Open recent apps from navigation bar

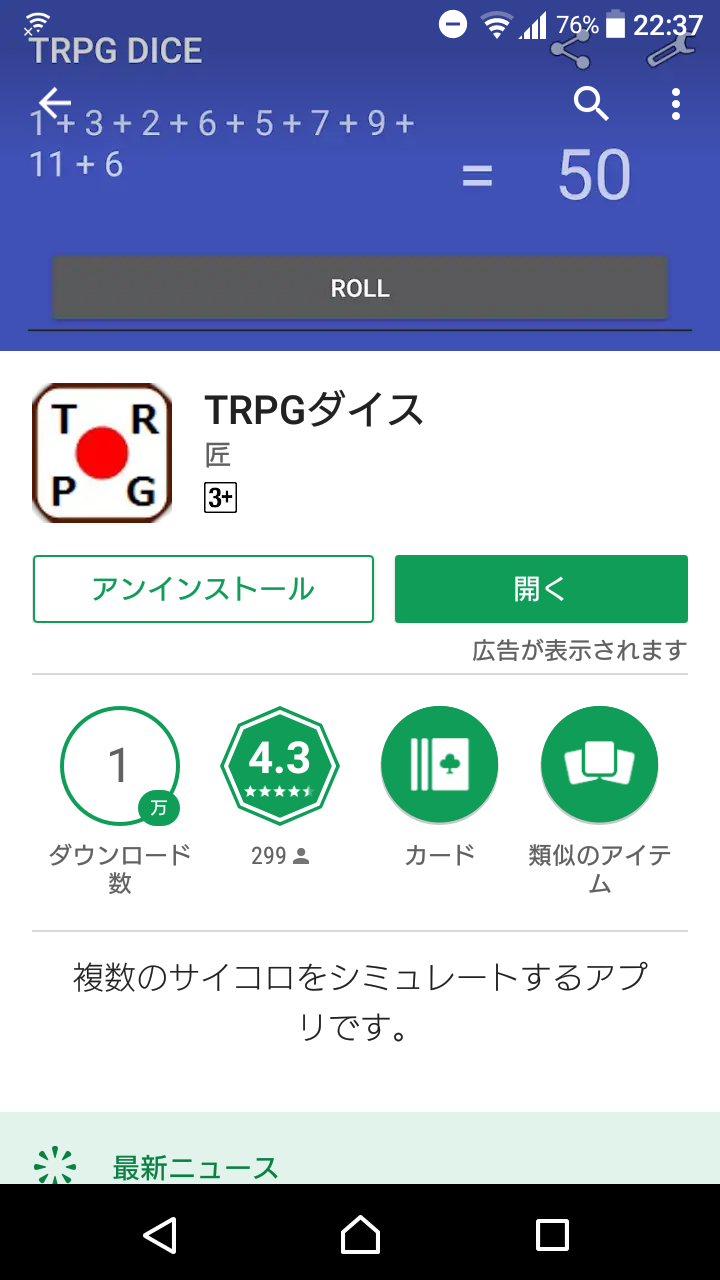[552, 1234]
